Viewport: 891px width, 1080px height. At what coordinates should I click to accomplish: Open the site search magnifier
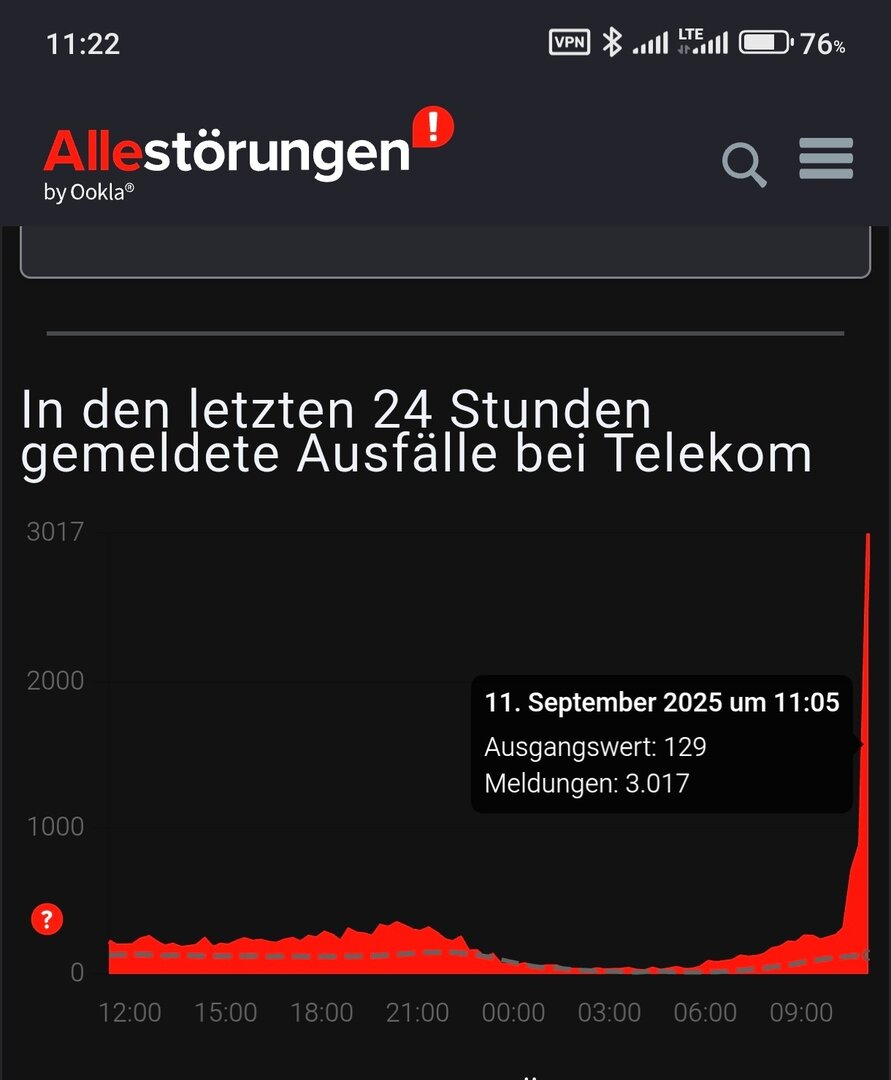(x=744, y=164)
